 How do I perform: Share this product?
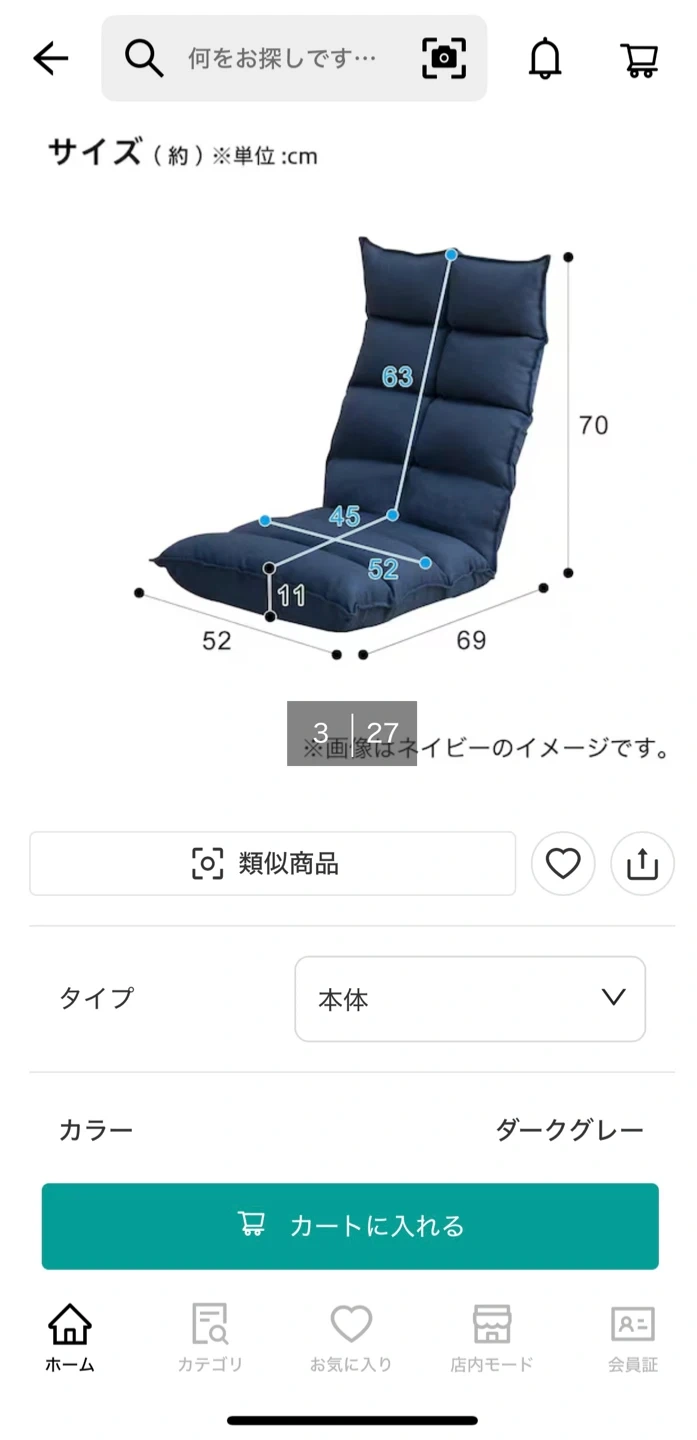[642, 863]
